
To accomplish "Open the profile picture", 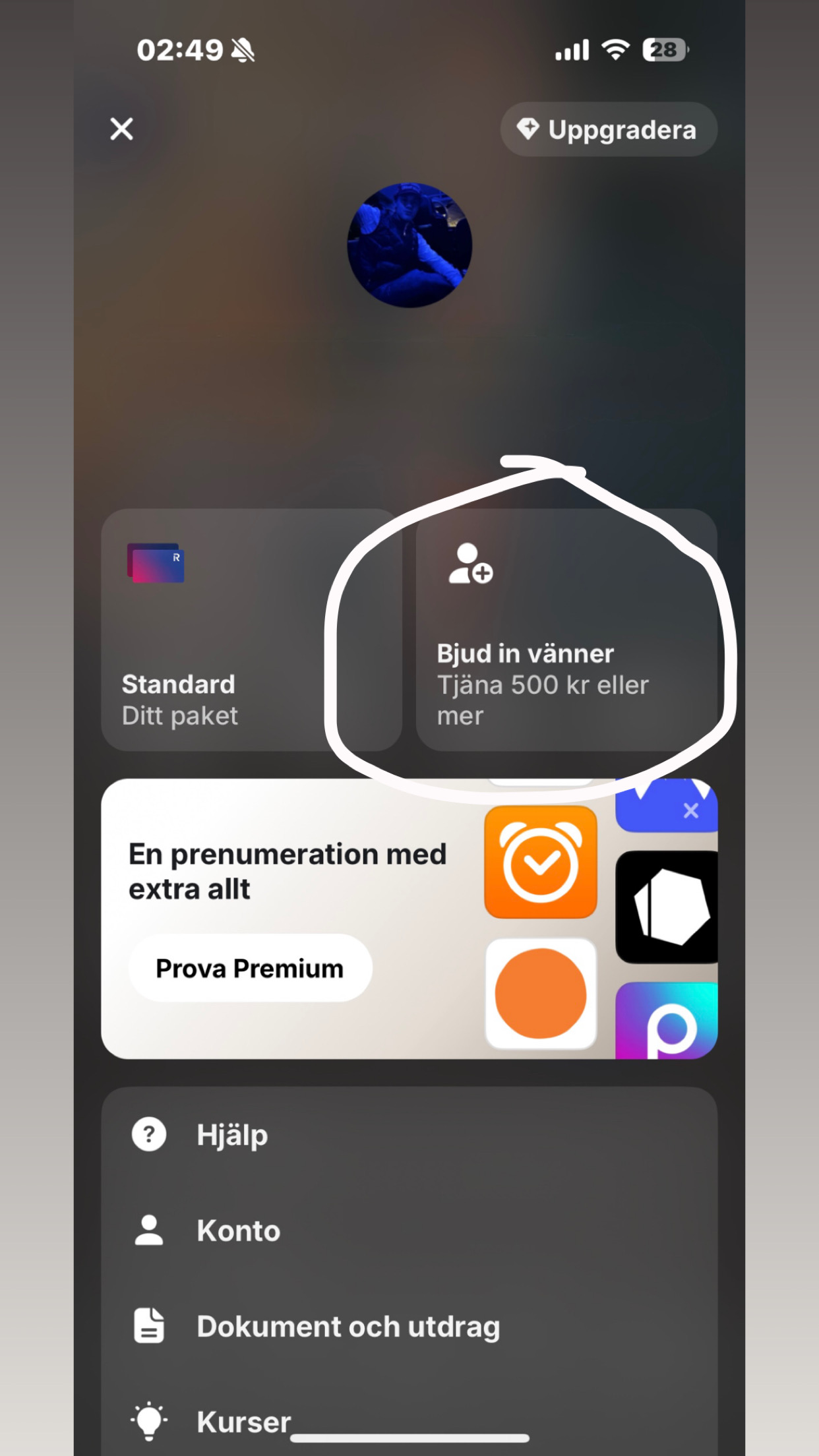I will click(x=409, y=245).
